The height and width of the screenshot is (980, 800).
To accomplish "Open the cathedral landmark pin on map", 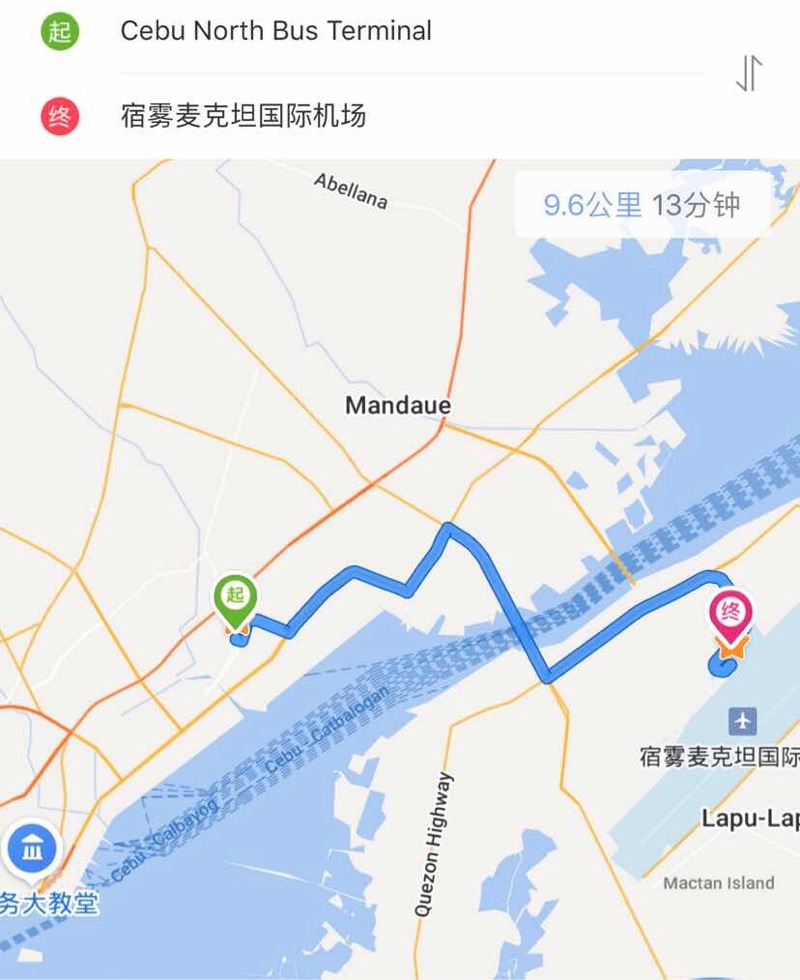I will [32, 850].
